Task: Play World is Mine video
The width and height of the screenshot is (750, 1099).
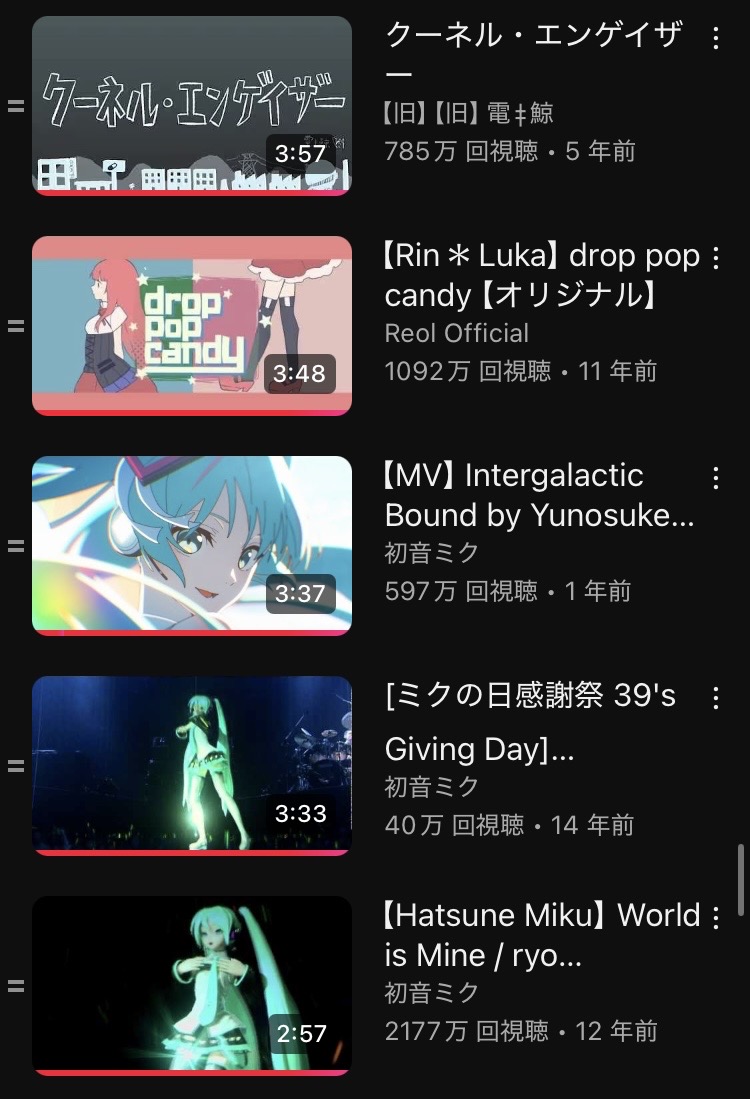Action: coord(192,985)
